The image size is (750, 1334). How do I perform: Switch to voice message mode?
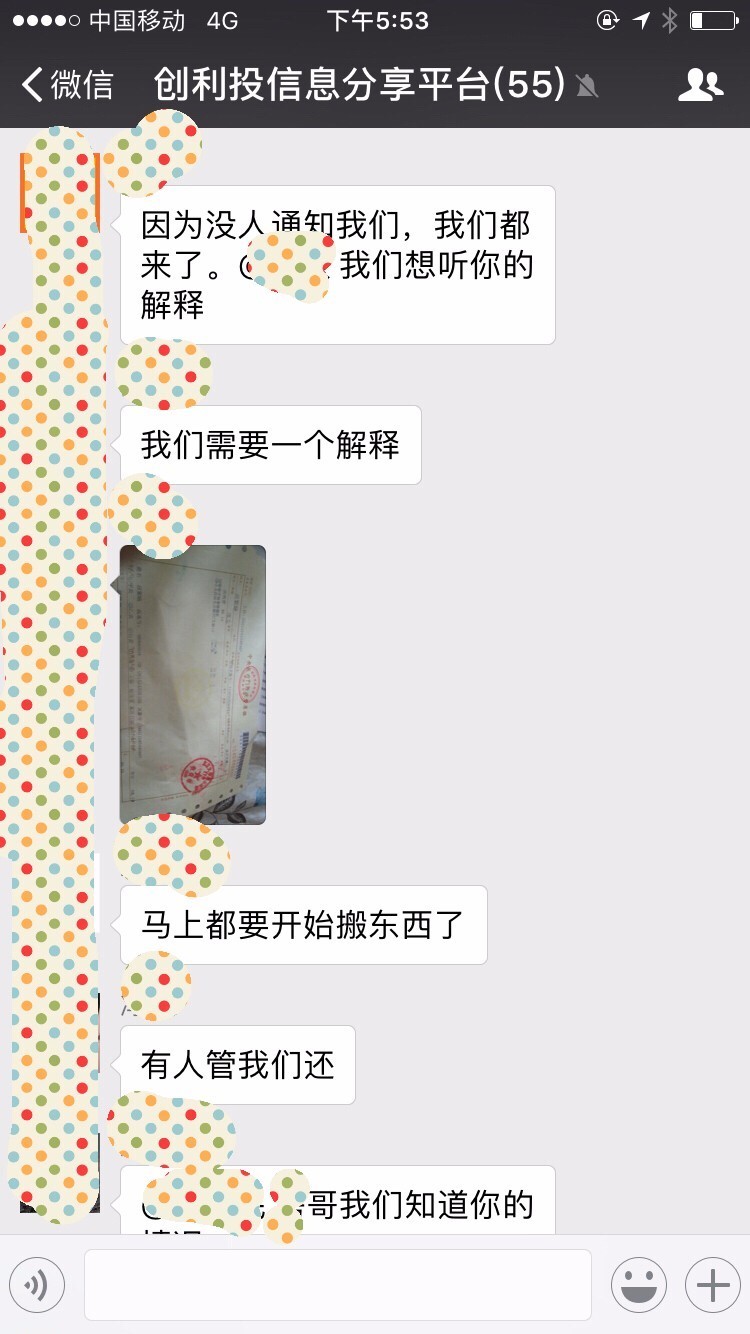[x=37, y=1284]
